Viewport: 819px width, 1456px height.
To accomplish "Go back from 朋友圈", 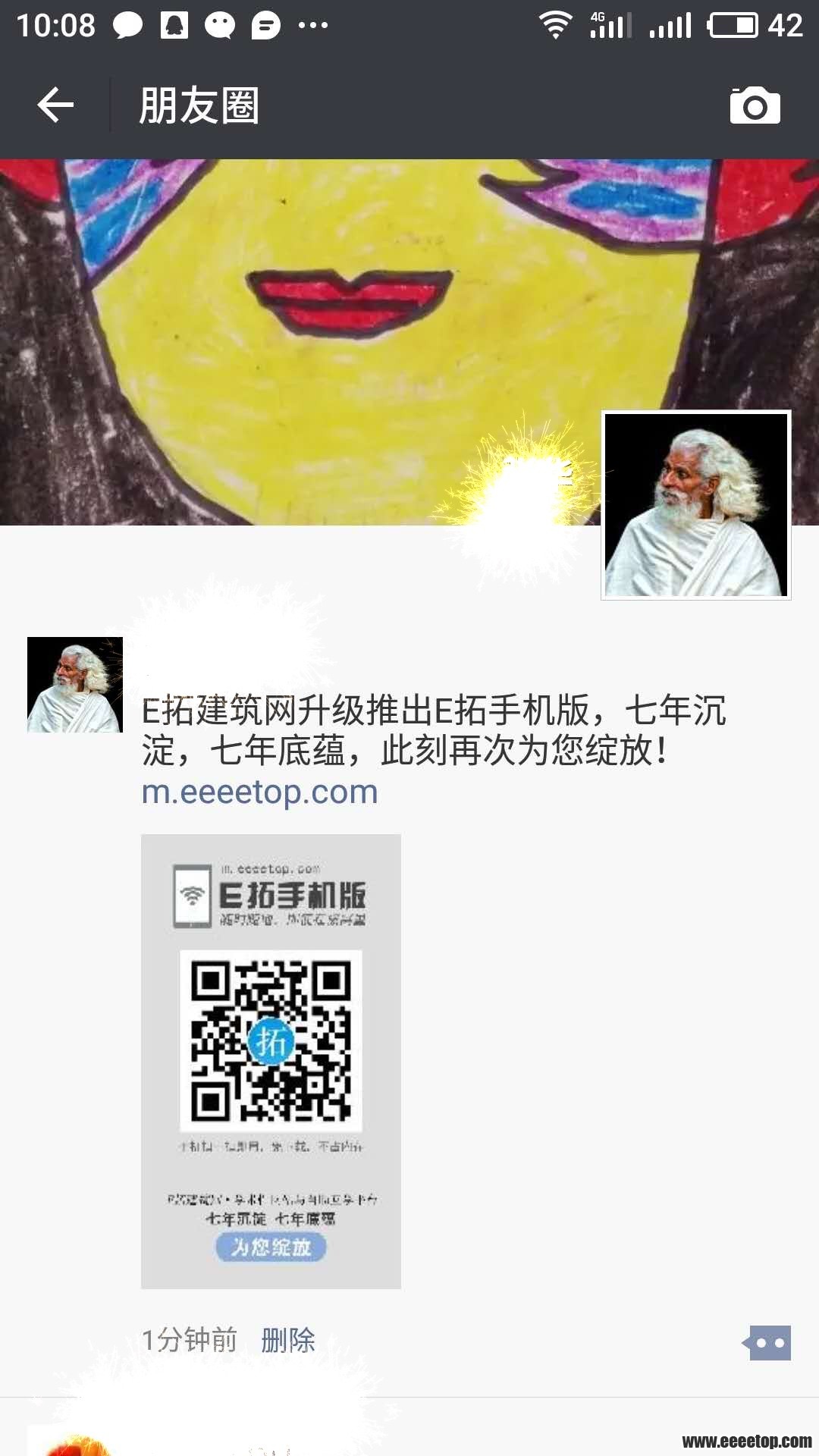I will point(55,105).
